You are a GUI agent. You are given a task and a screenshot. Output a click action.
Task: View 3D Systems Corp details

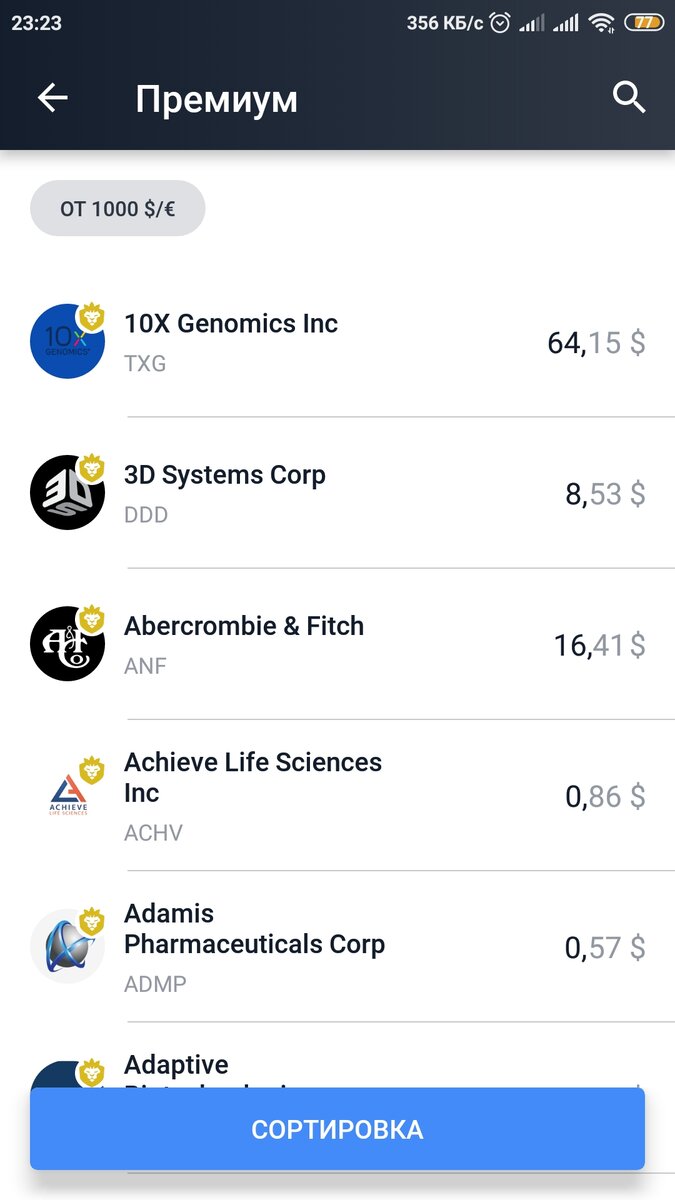tap(337, 493)
